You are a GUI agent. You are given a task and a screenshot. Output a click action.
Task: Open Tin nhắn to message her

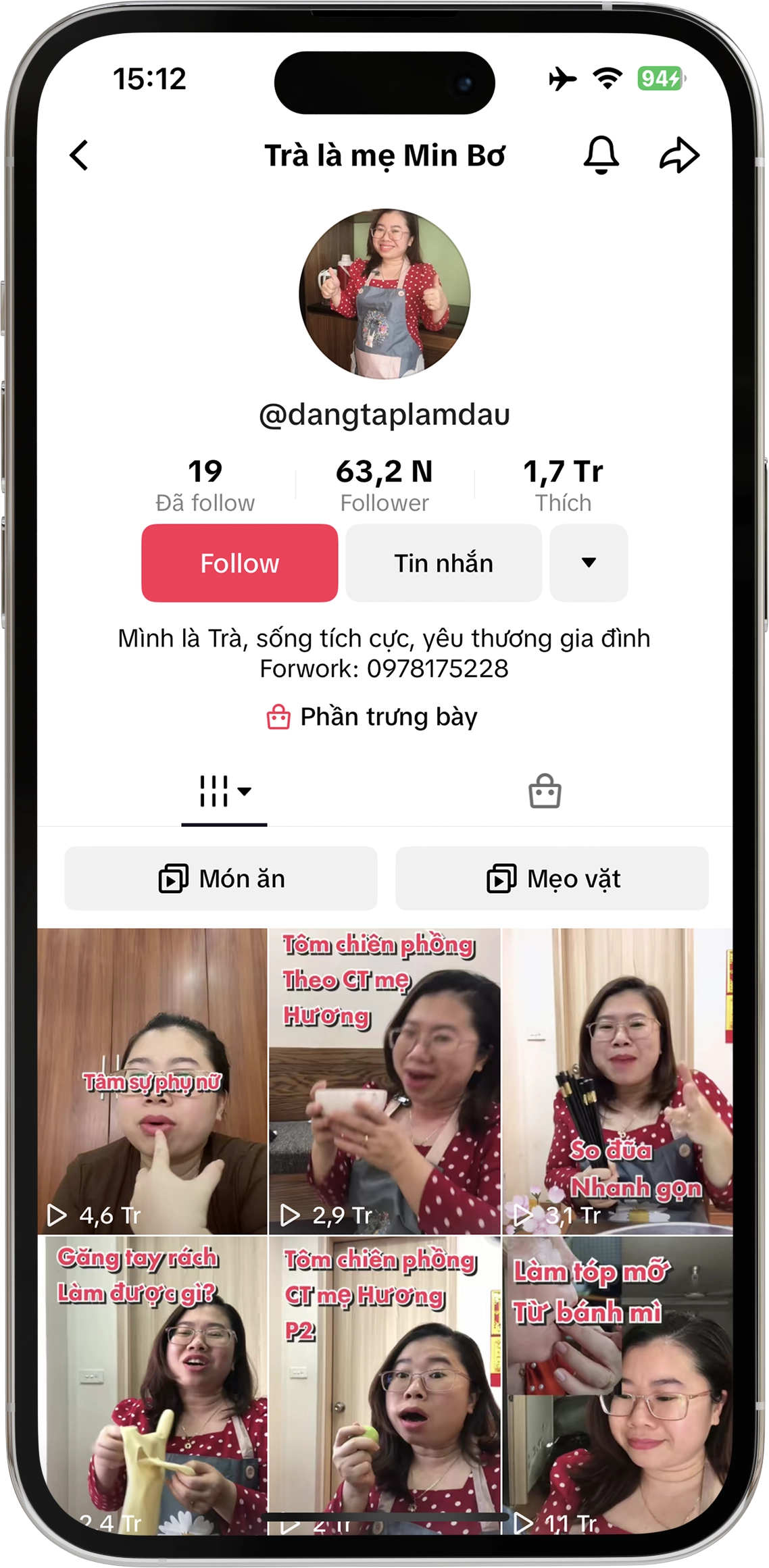click(x=443, y=563)
